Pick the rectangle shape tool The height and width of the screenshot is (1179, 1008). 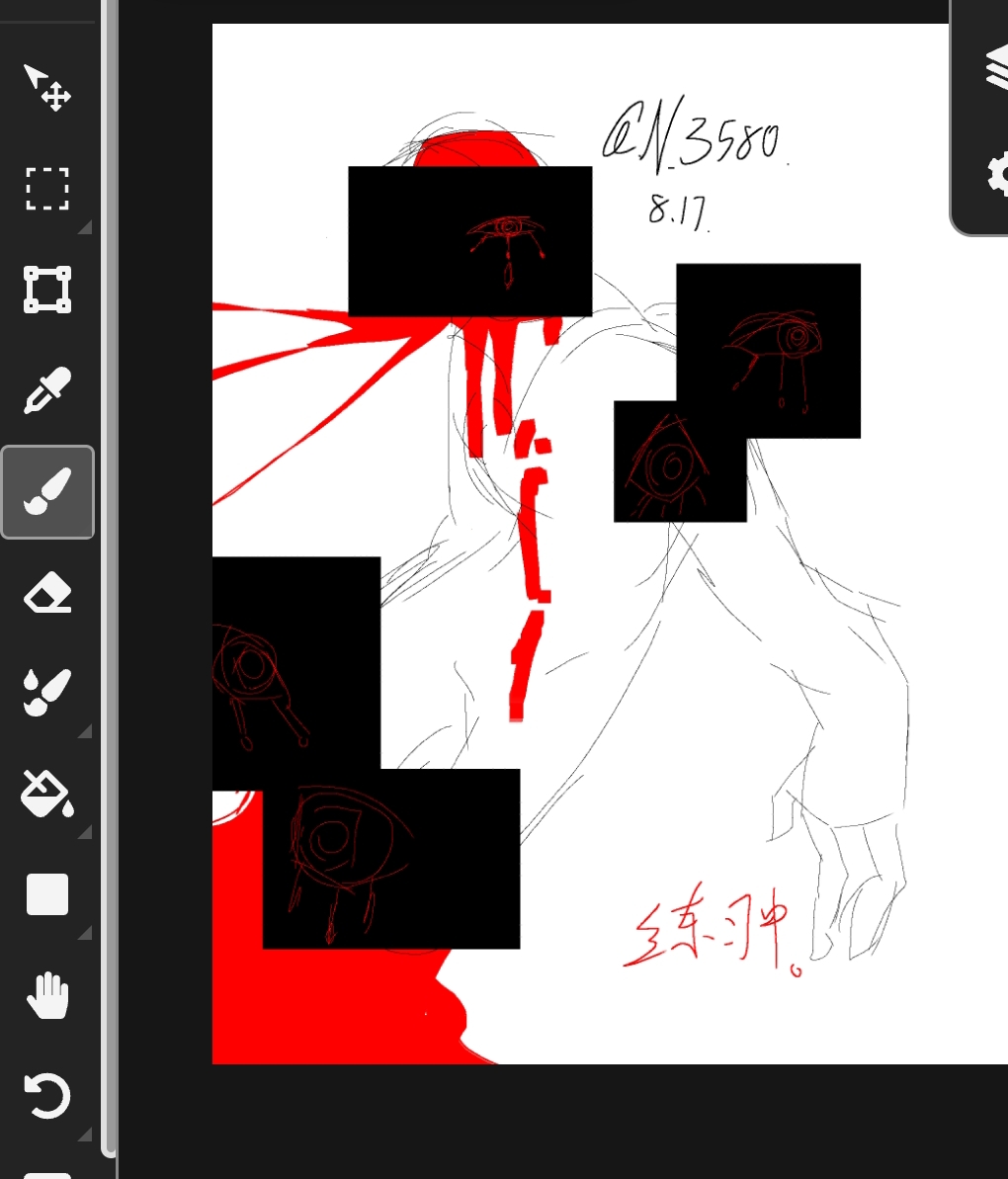47,894
